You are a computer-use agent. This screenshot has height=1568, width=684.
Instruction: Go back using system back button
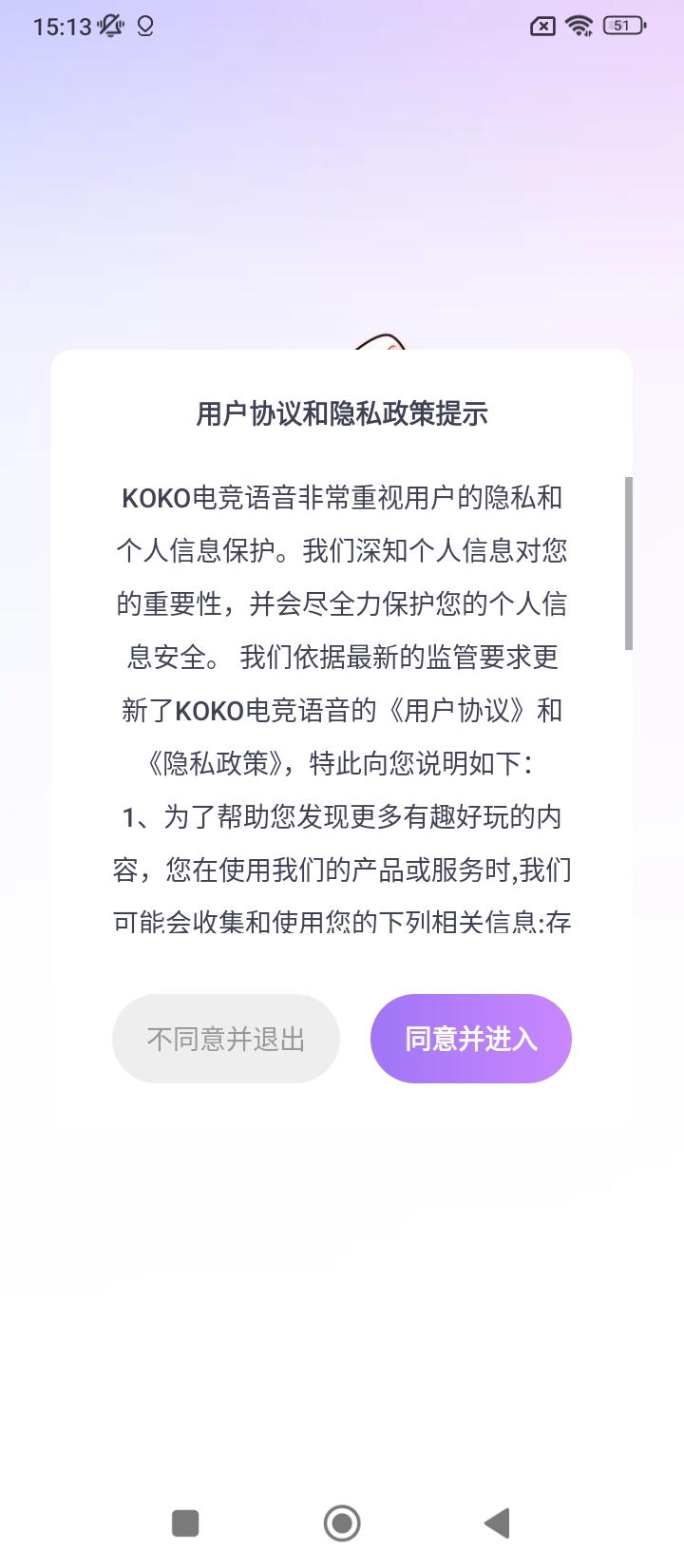tap(497, 1523)
